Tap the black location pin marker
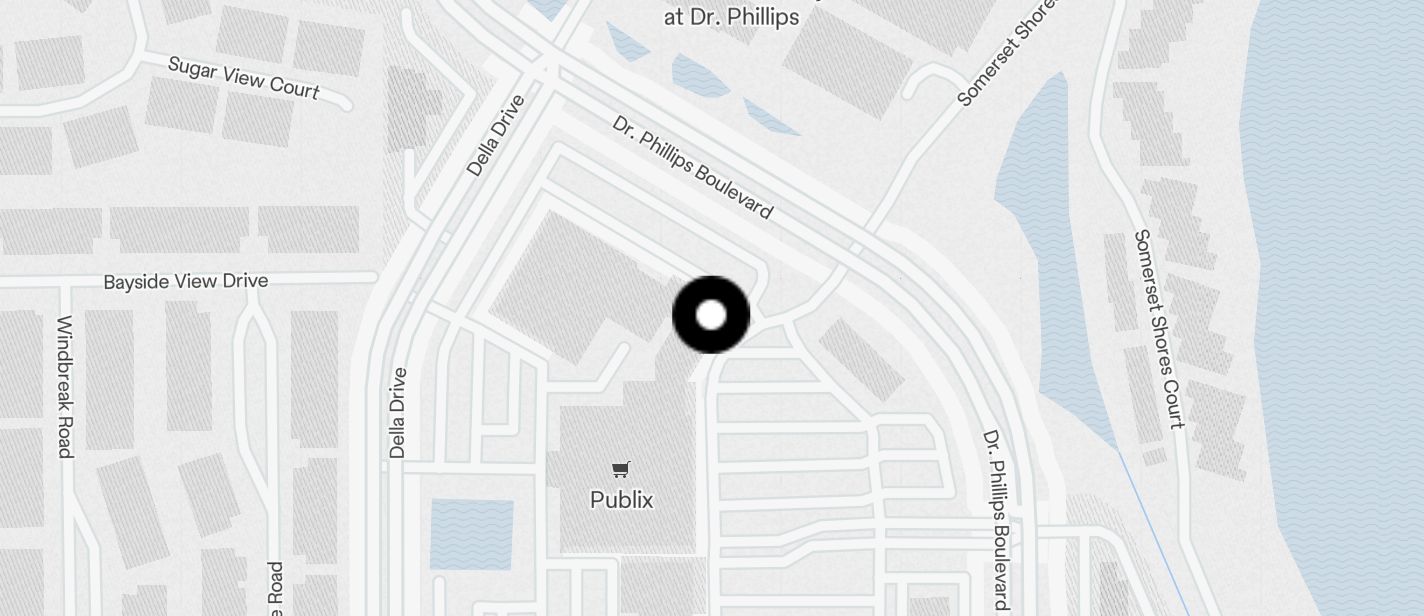The image size is (1424, 616). coord(711,315)
